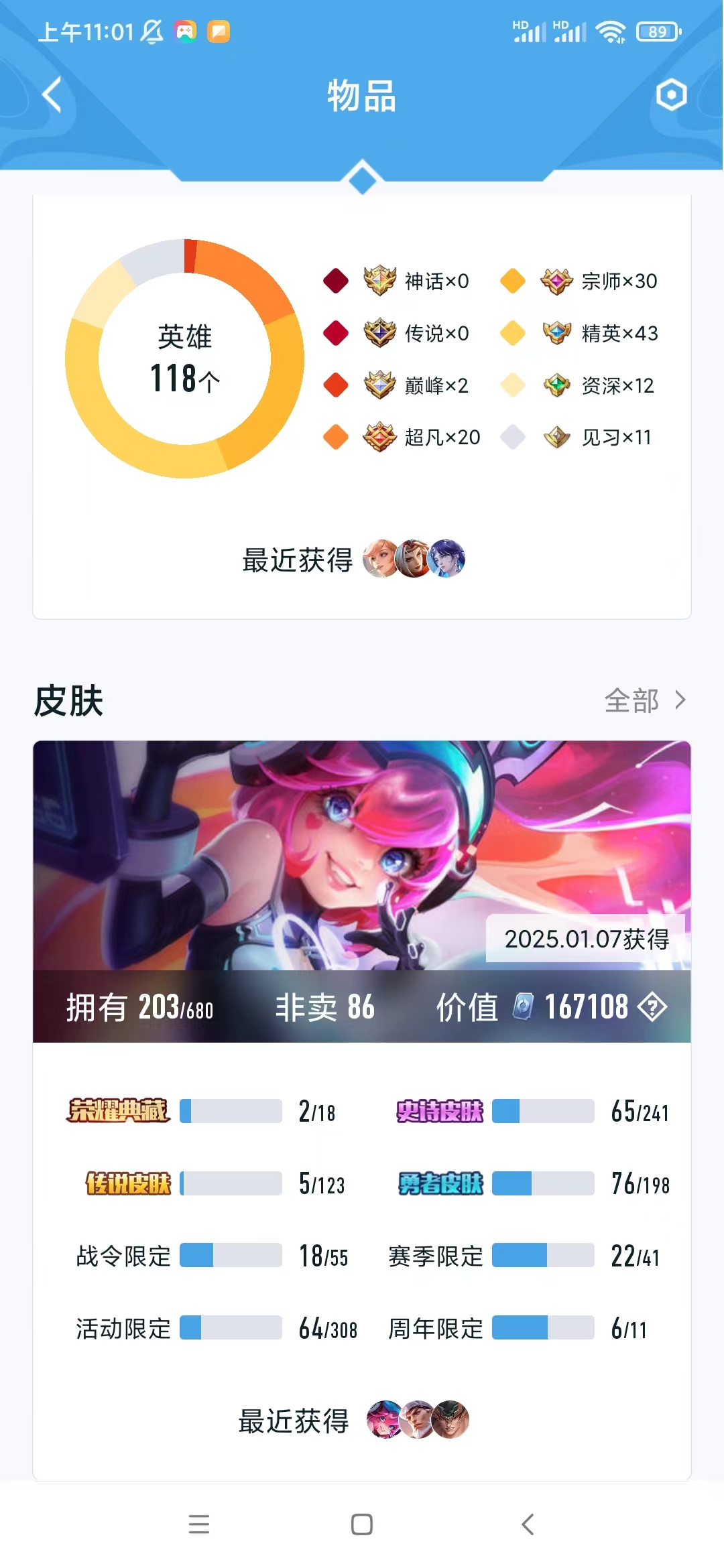724x1568 pixels.
Task: Open the hexagon settings icon
Action: 671,94
